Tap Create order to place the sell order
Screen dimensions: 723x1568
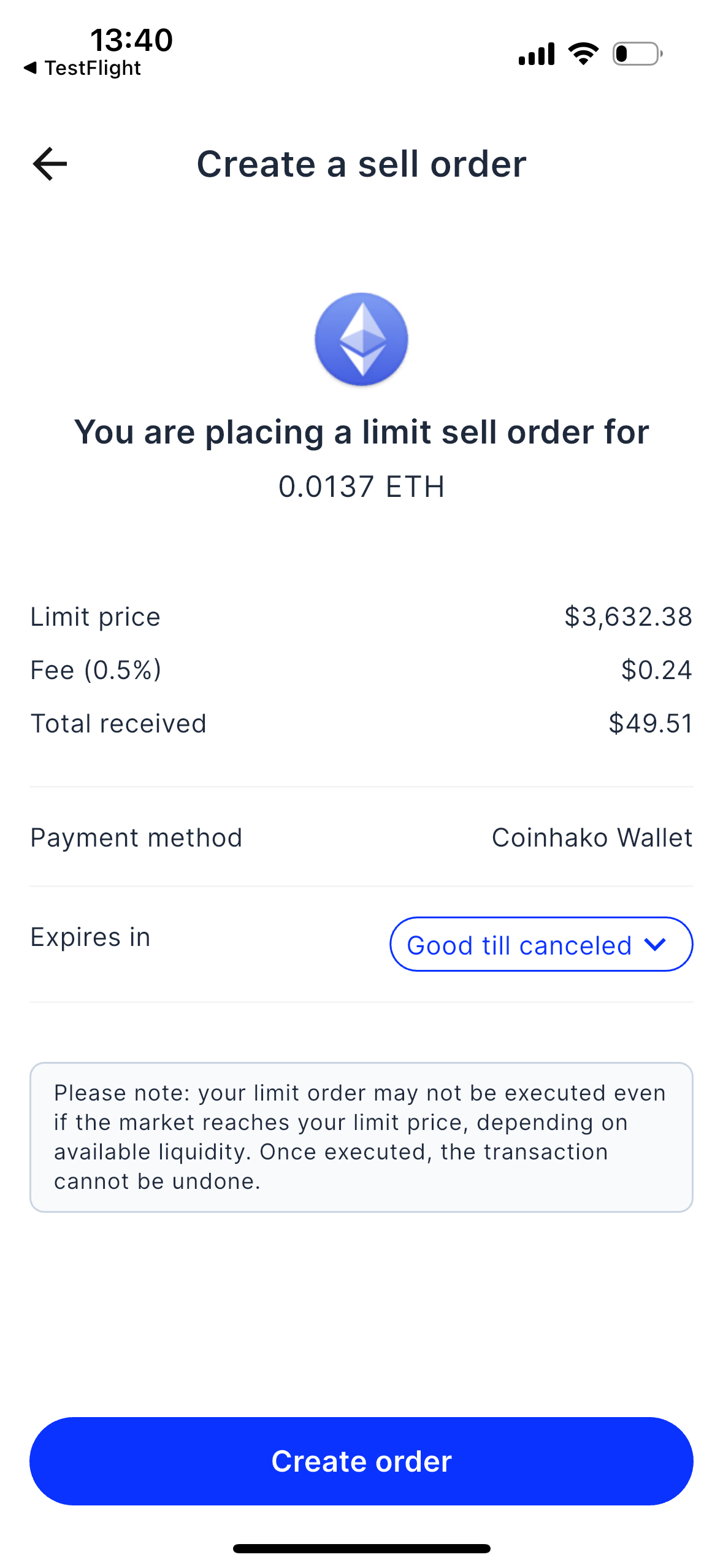(x=361, y=1461)
